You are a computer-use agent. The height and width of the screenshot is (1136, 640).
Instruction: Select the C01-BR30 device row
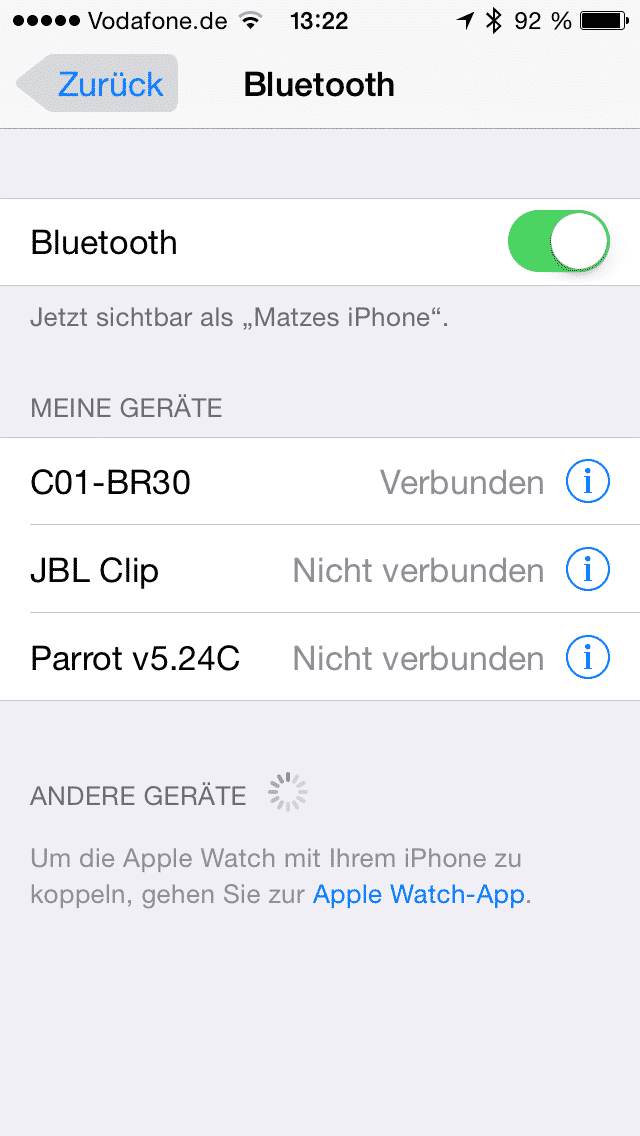click(x=320, y=482)
